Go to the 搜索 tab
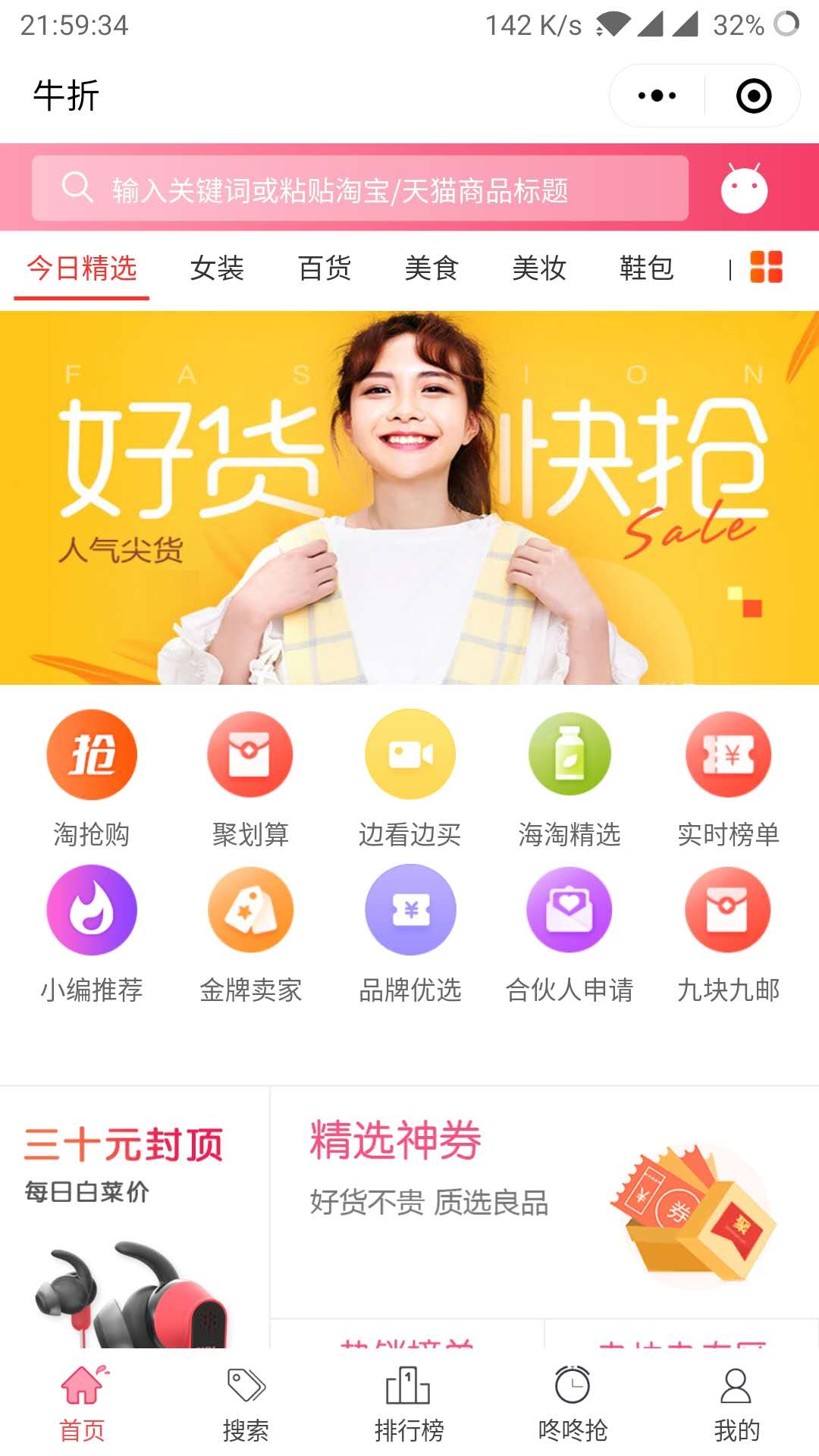 click(246, 1404)
